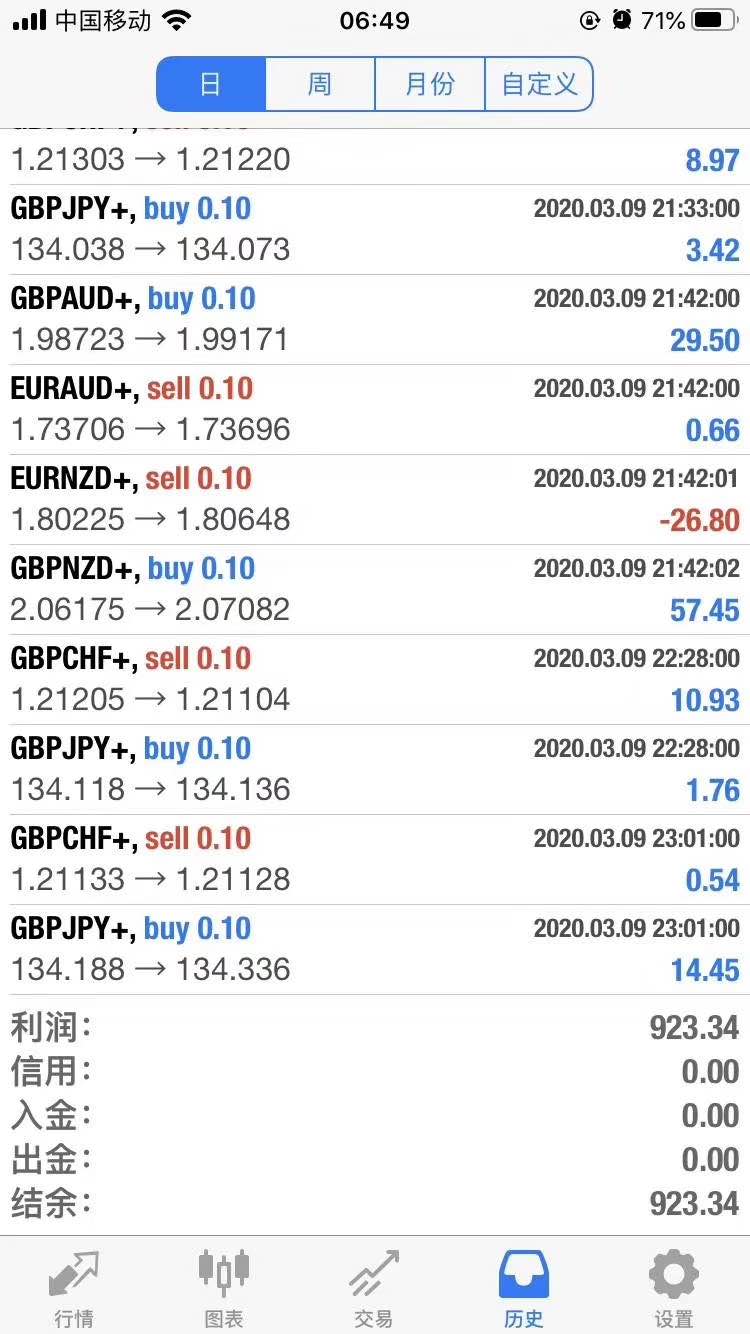Go to the 图表 chart tab
The width and height of the screenshot is (750, 1334).
point(224,1287)
